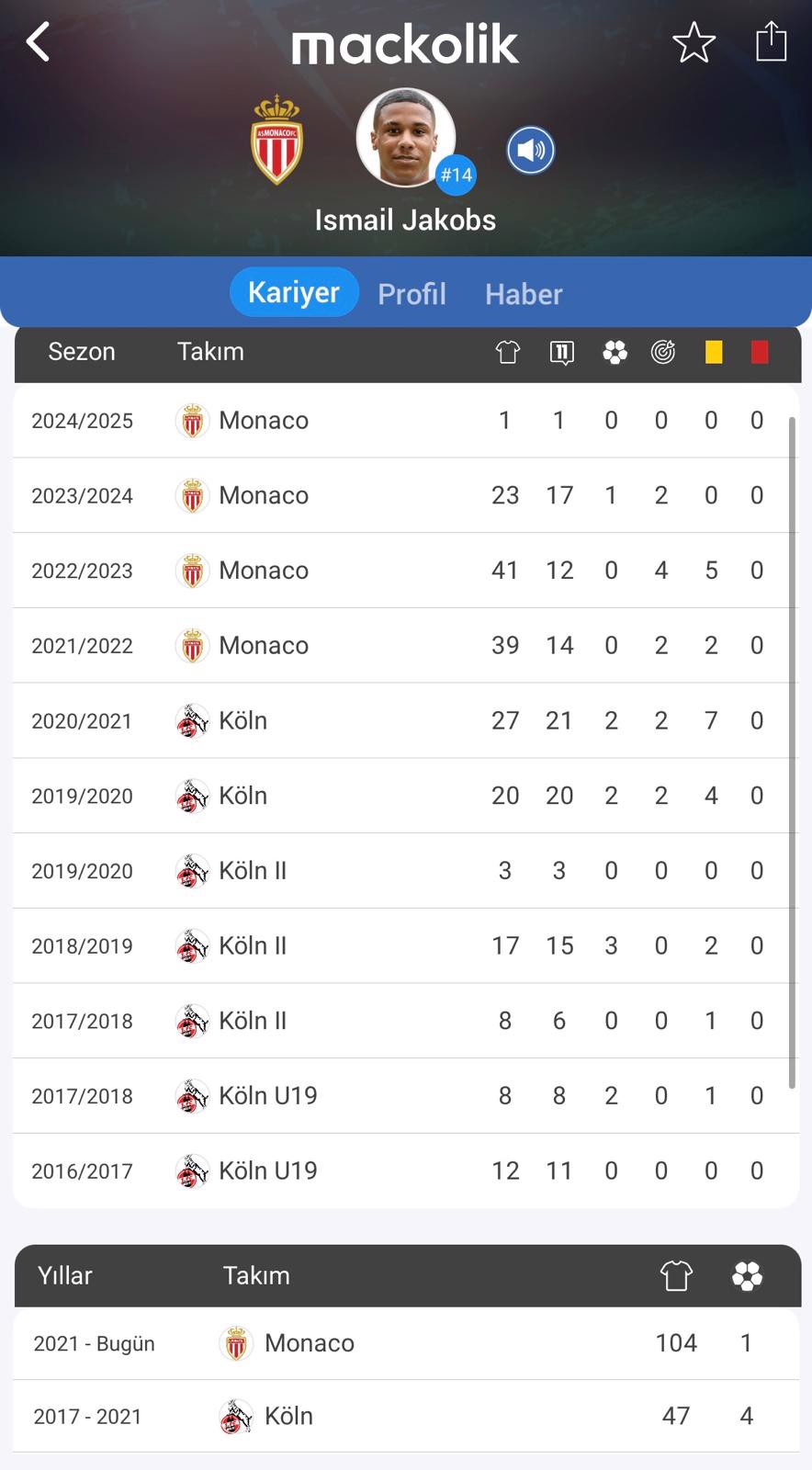Open the 2023/2024 Monaco season row
The height and width of the screenshot is (1470, 812).
pyautogui.click(x=406, y=495)
